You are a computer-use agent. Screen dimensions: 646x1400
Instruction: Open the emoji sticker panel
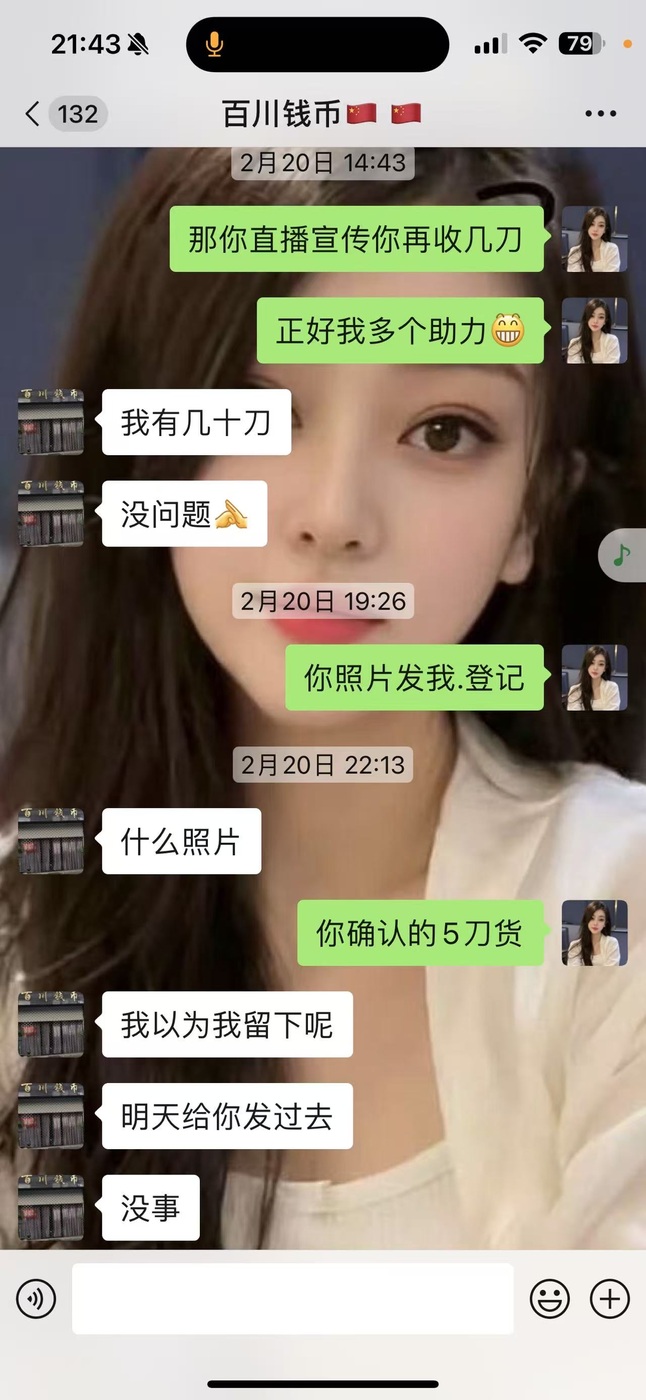point(549,1299)
